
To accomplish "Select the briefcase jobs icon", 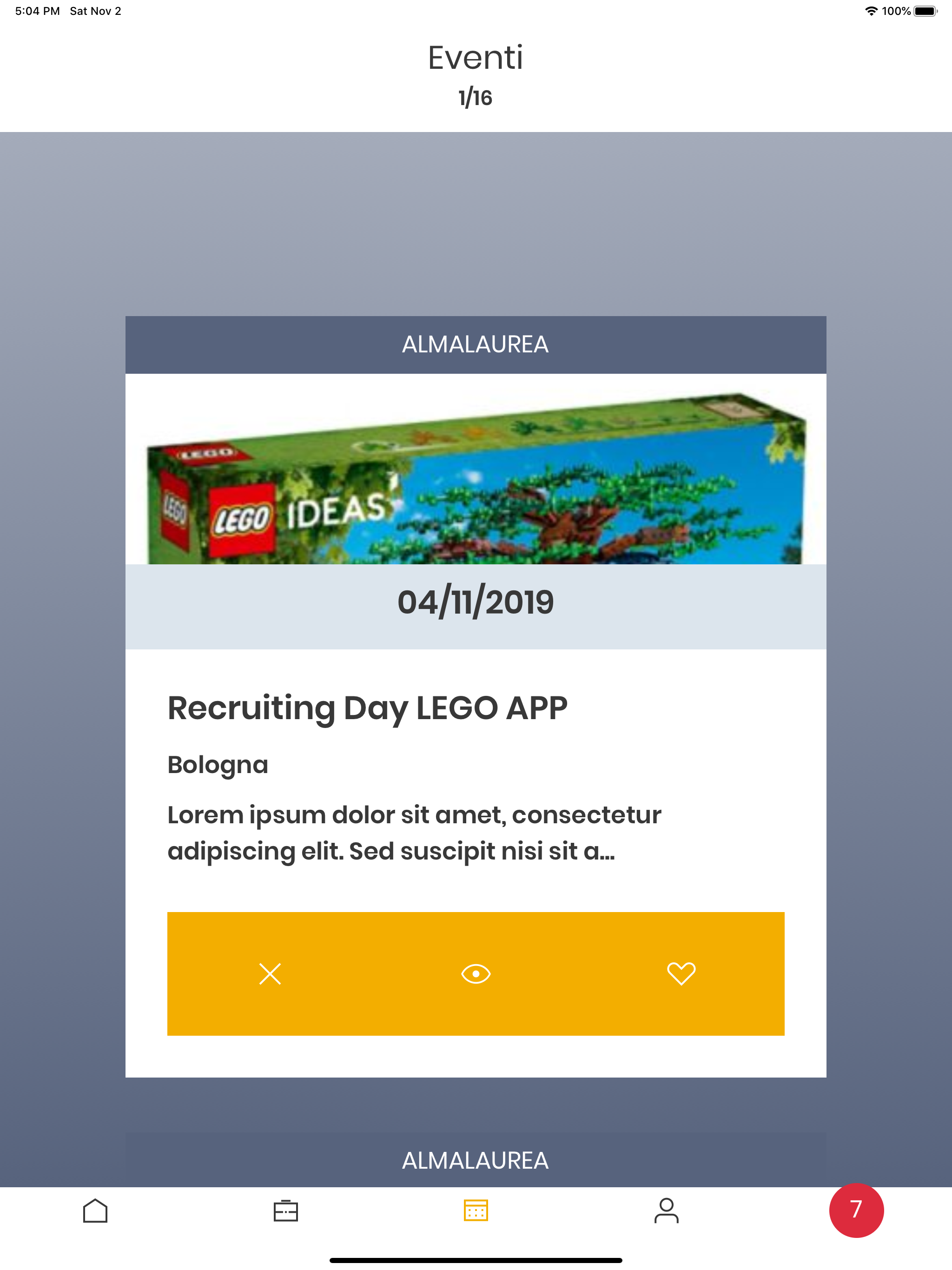I will click(285, 1211).
